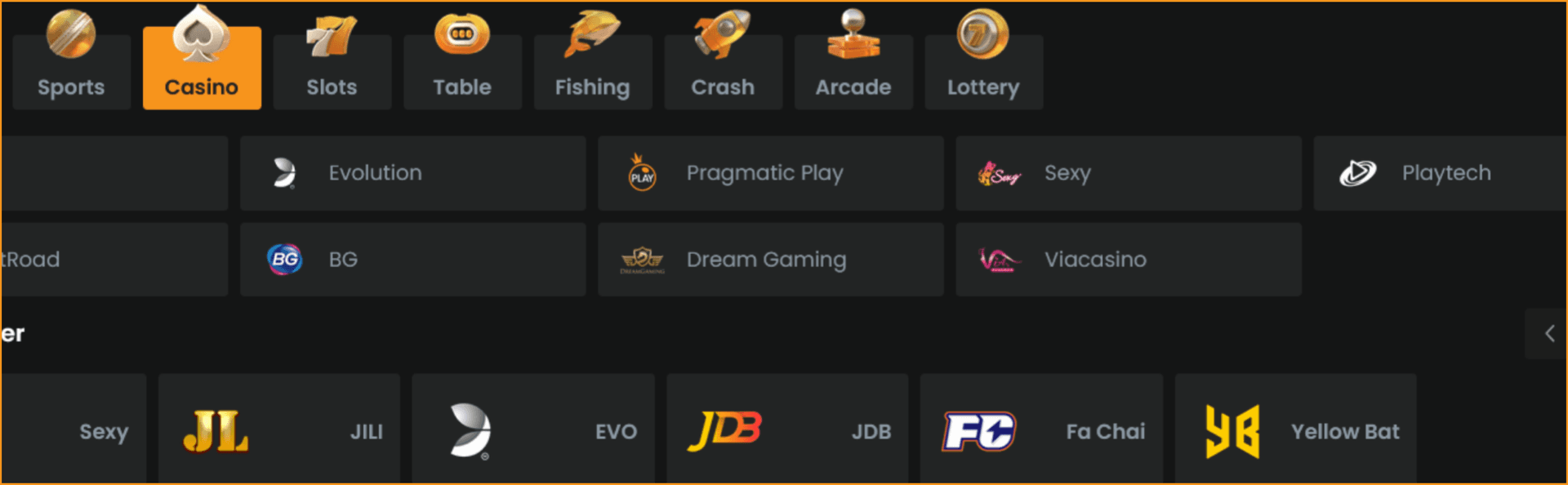1568x485 pixels.
Task: Open the JDB provider card
Action: point(787,430)
